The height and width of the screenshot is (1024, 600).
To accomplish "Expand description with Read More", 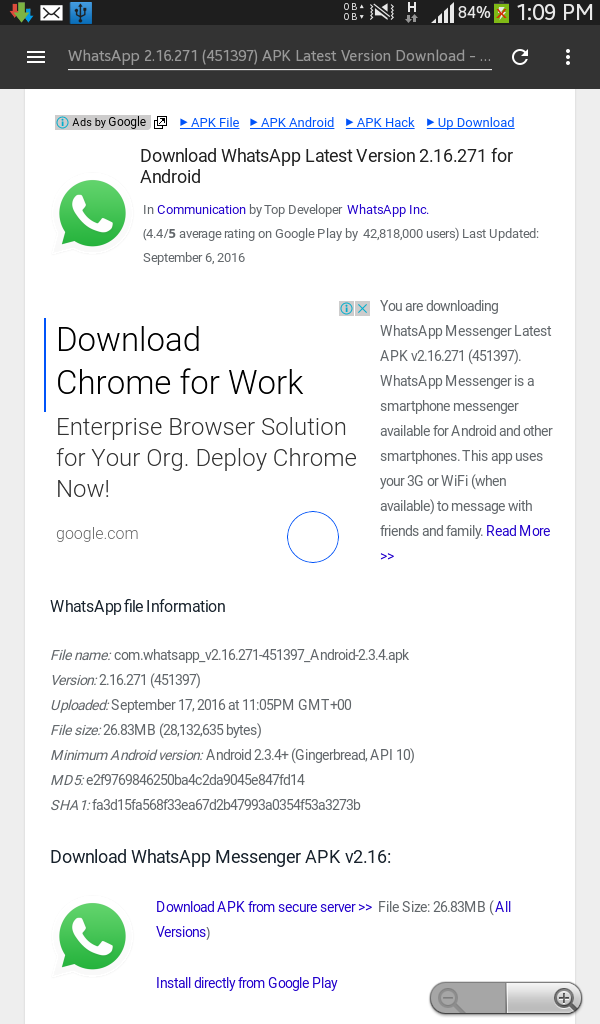I will tap(517, 531).
